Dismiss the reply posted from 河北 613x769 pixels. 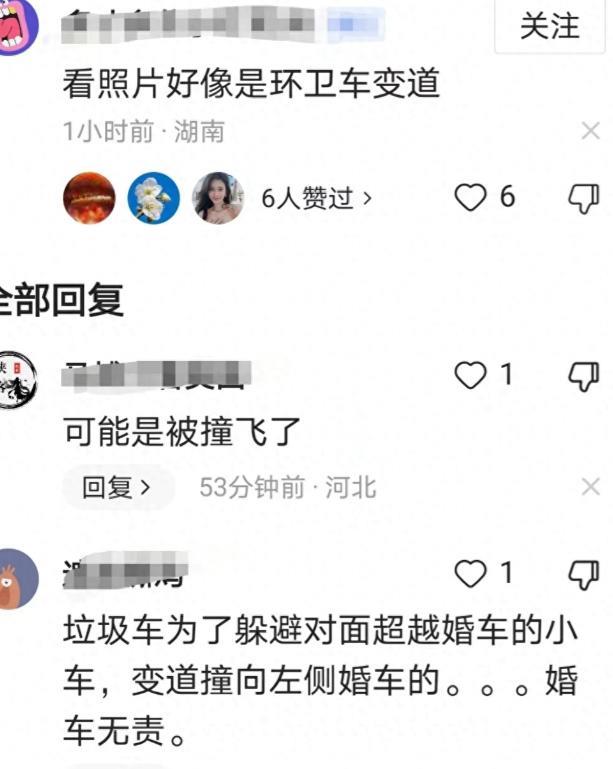(591, 487)
